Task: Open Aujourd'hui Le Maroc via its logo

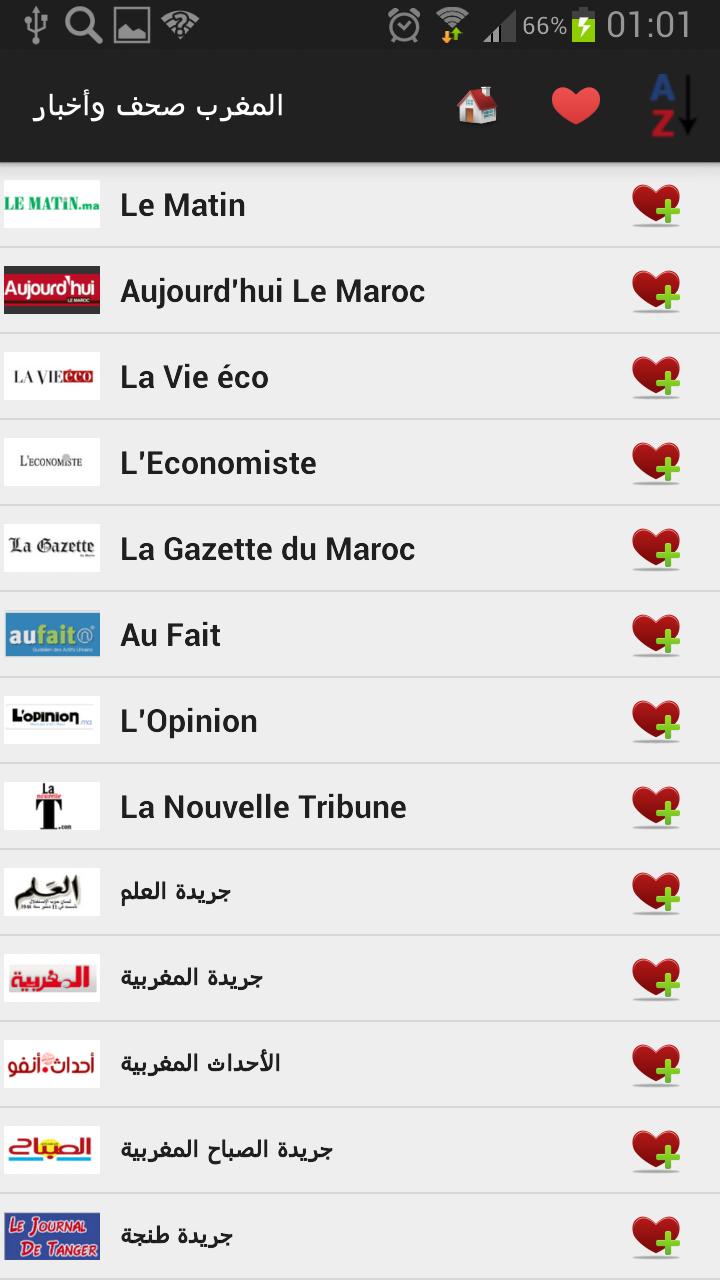Action: click(51, 290)
